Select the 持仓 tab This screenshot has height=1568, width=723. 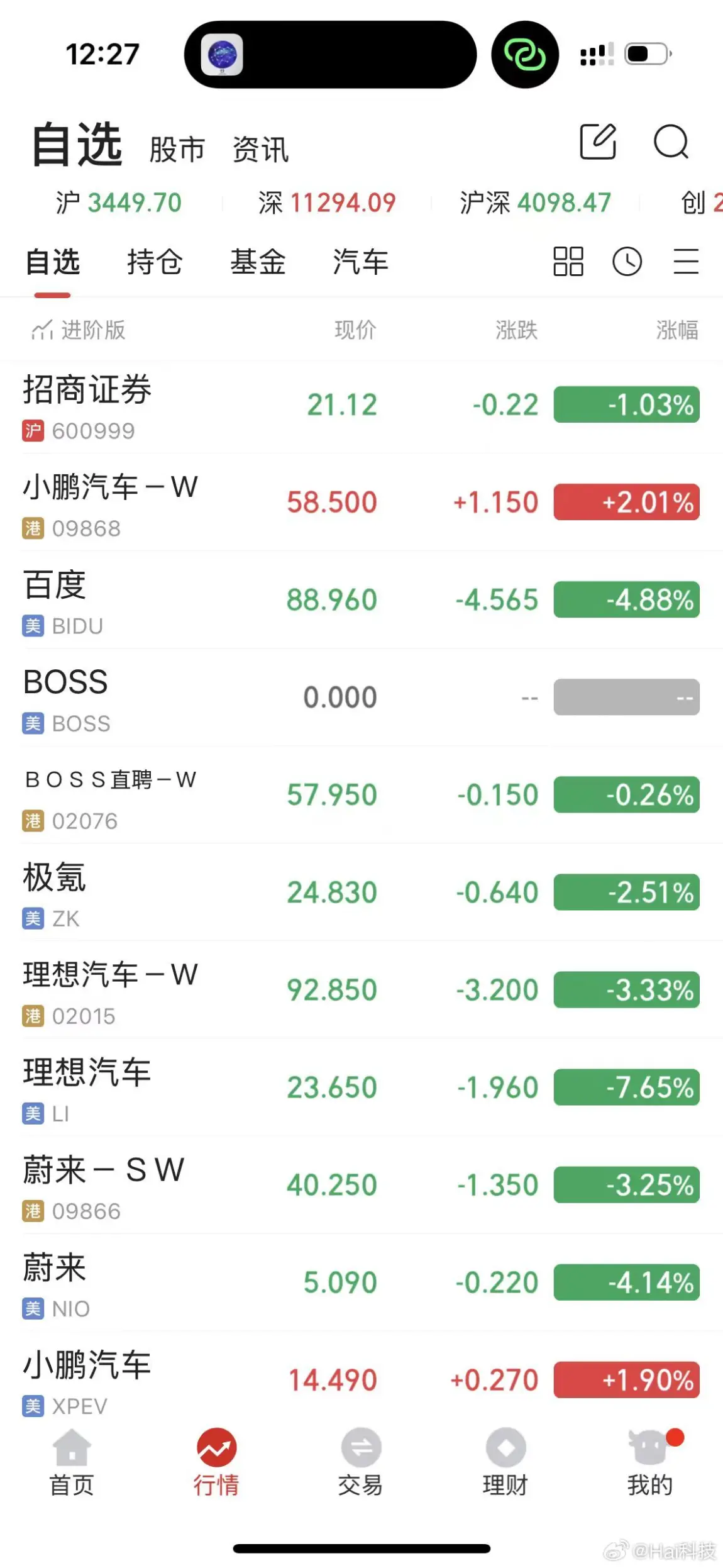[x=155, y=262]
